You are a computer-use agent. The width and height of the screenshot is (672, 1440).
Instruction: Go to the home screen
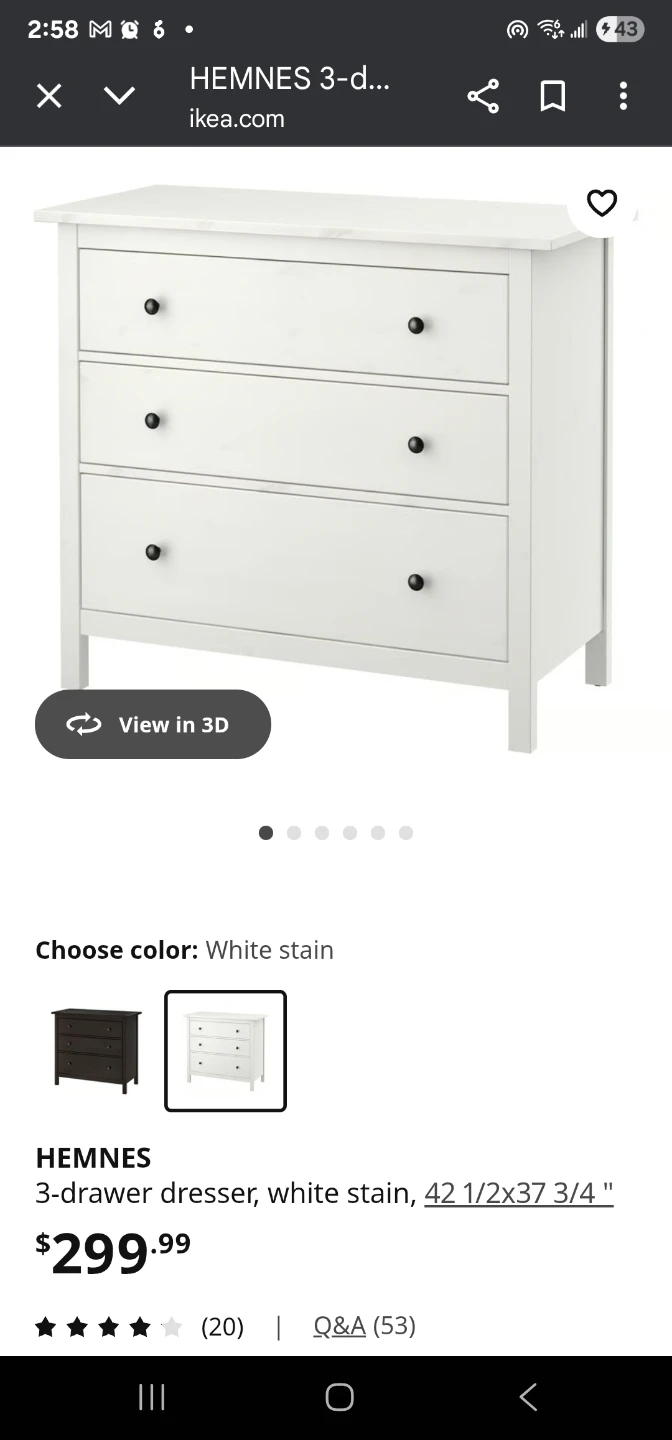pyautogui.click(x=339, y=1397)
